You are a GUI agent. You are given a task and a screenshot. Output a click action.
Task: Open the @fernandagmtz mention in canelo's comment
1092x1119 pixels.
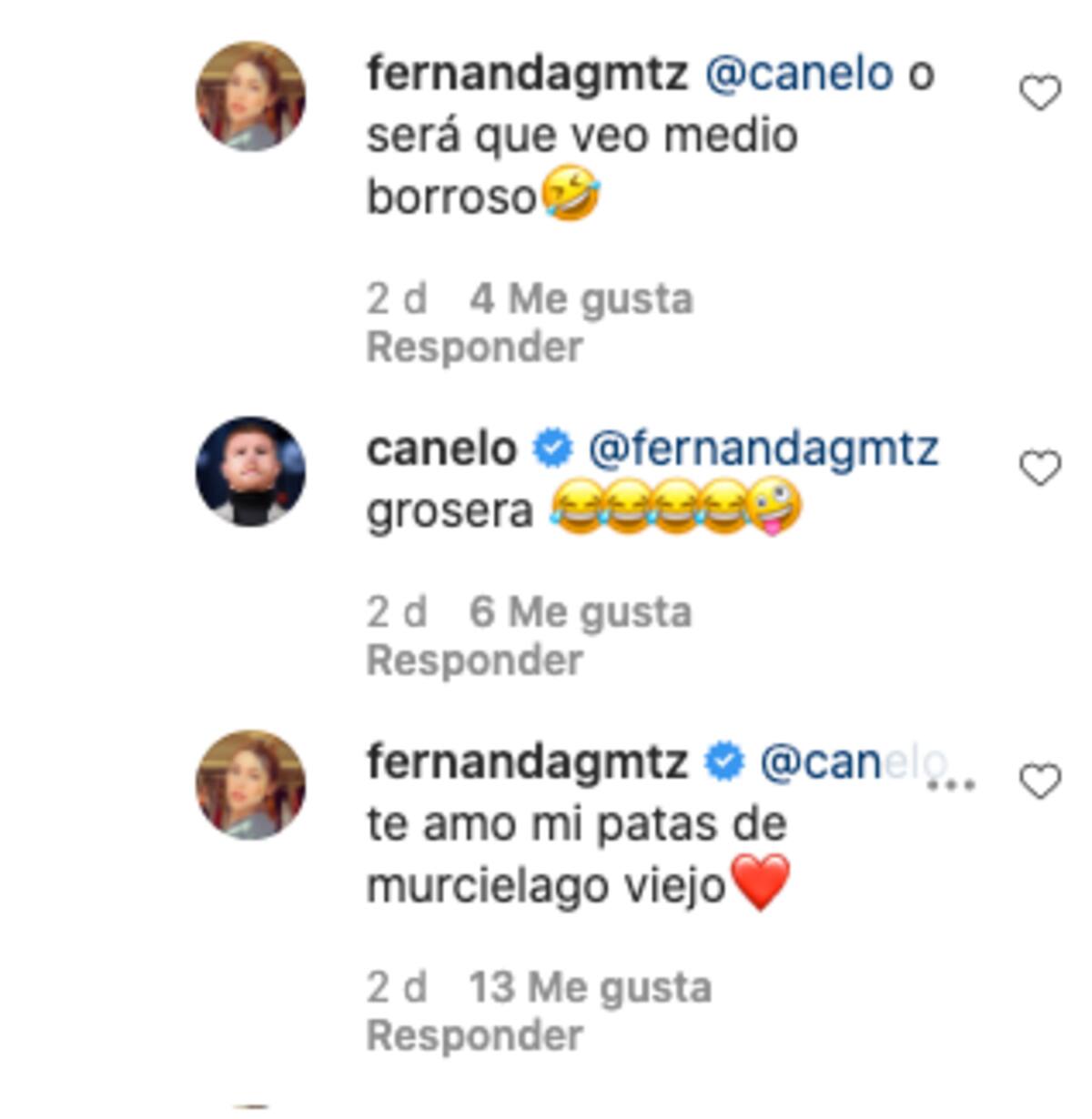763,449
